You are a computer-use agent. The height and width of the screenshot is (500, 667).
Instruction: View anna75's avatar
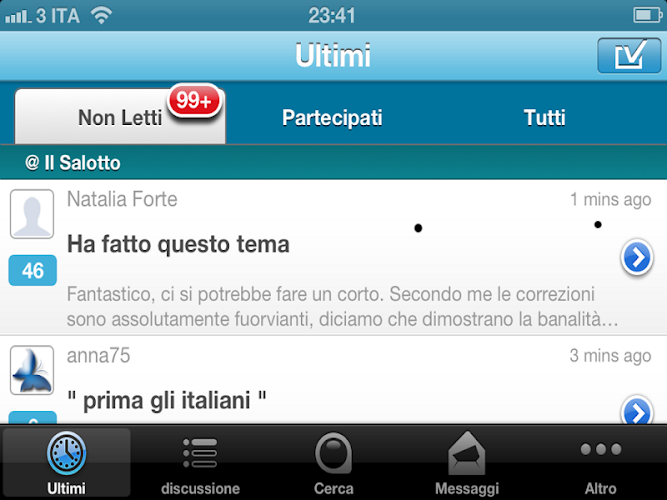(x=32, y=370)
